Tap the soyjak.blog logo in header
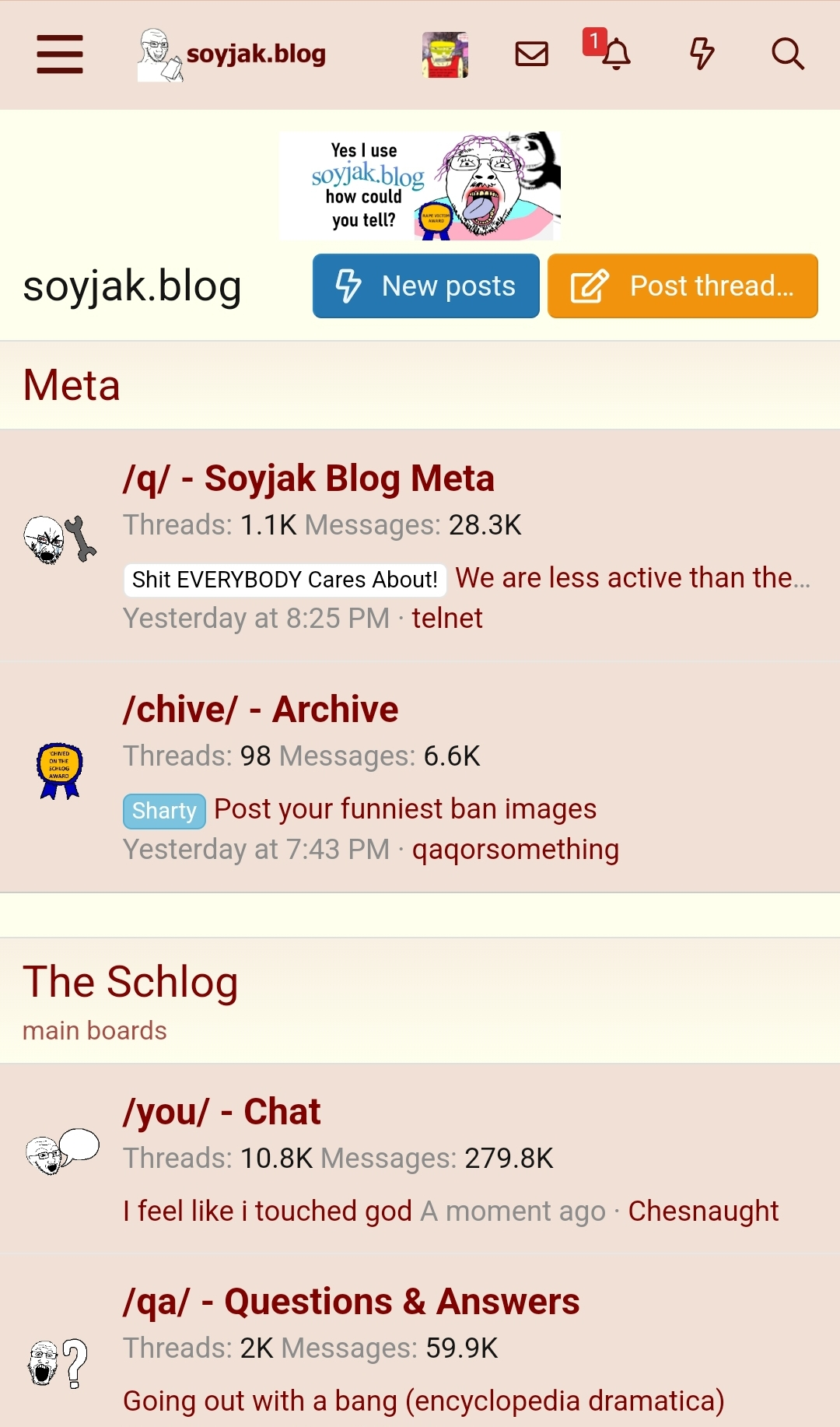840x1427 pixels. [232, 54]
